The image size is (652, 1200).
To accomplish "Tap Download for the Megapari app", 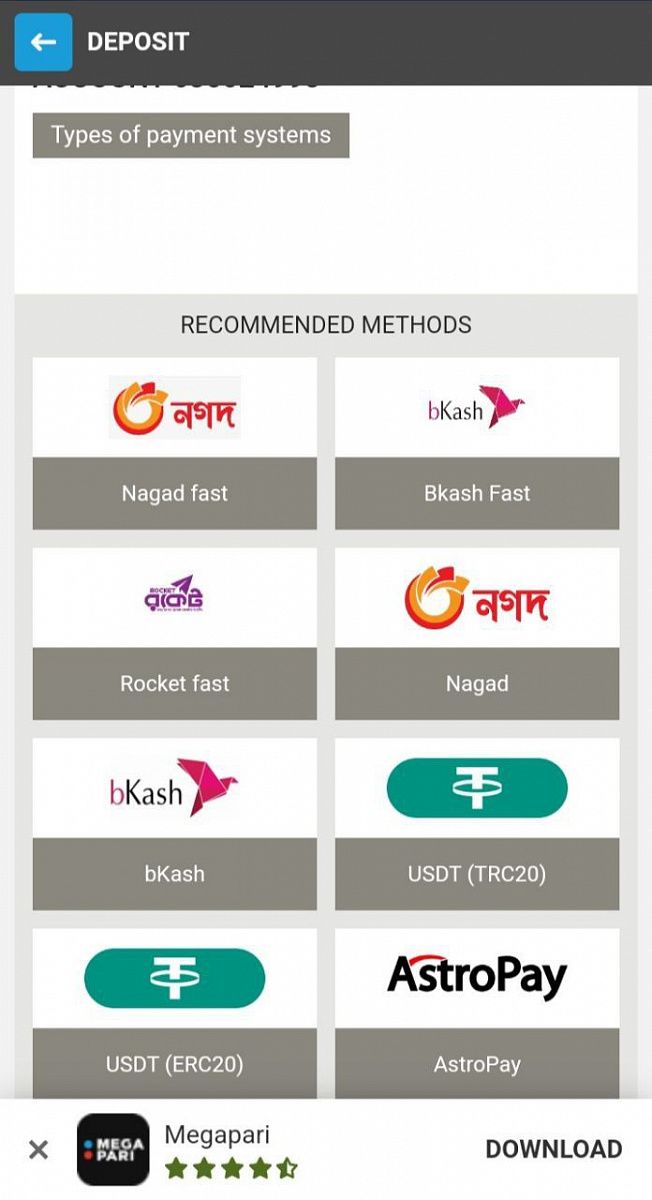I will tap(553, 1150).
